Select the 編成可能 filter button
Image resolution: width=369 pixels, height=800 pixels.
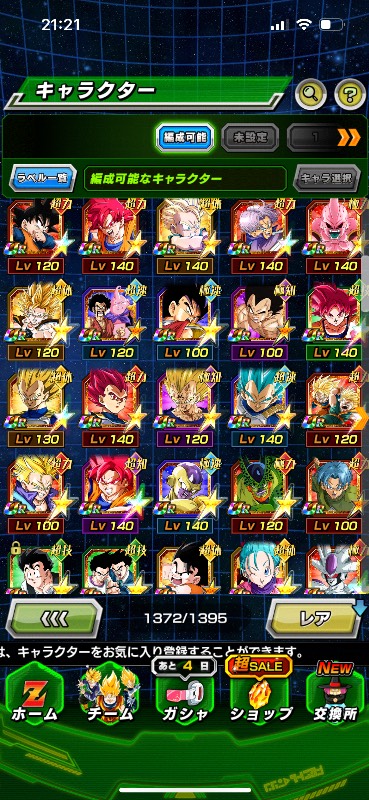[184, 137]
